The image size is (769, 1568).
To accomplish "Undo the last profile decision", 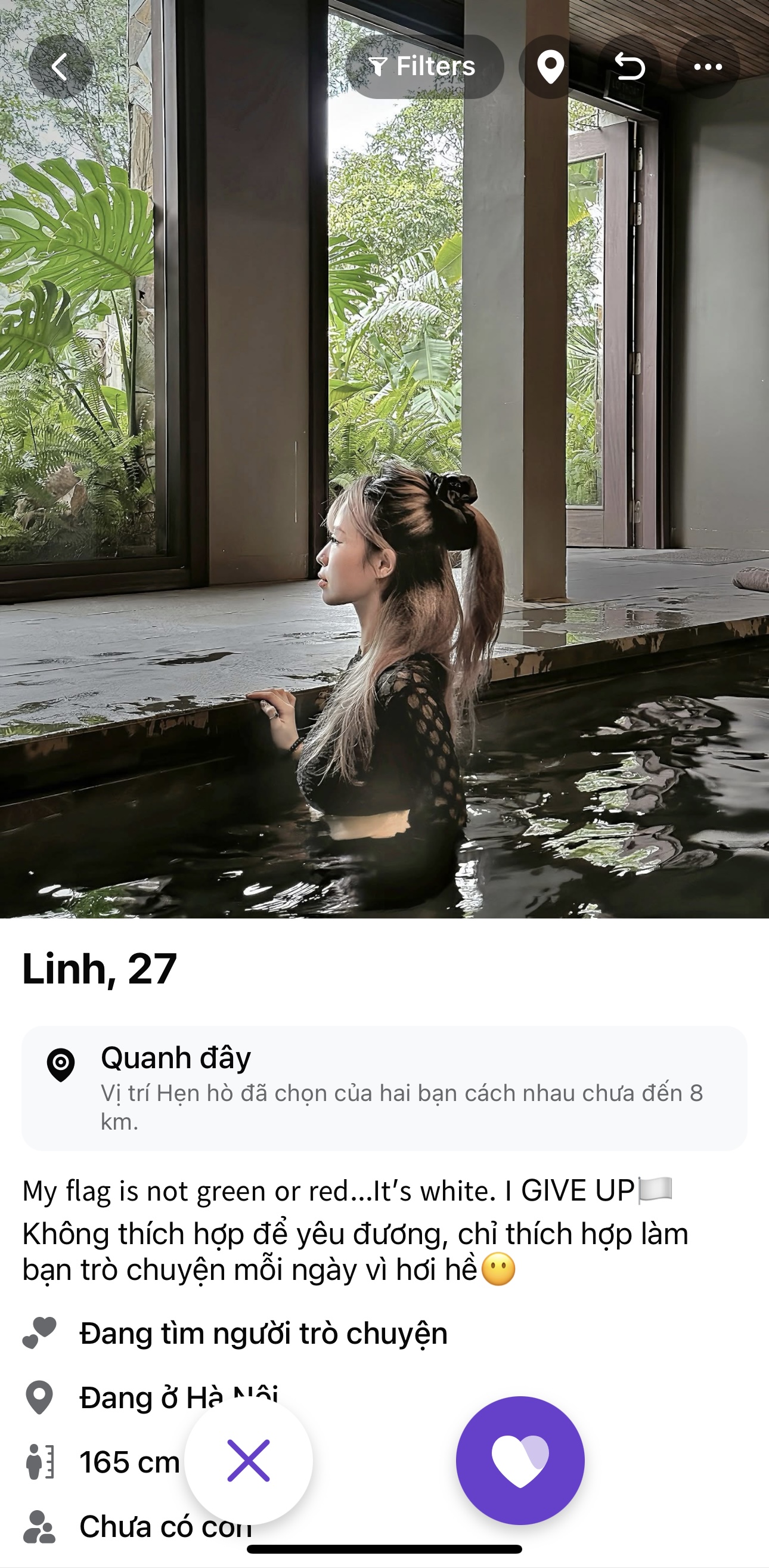I will point(629,66).
